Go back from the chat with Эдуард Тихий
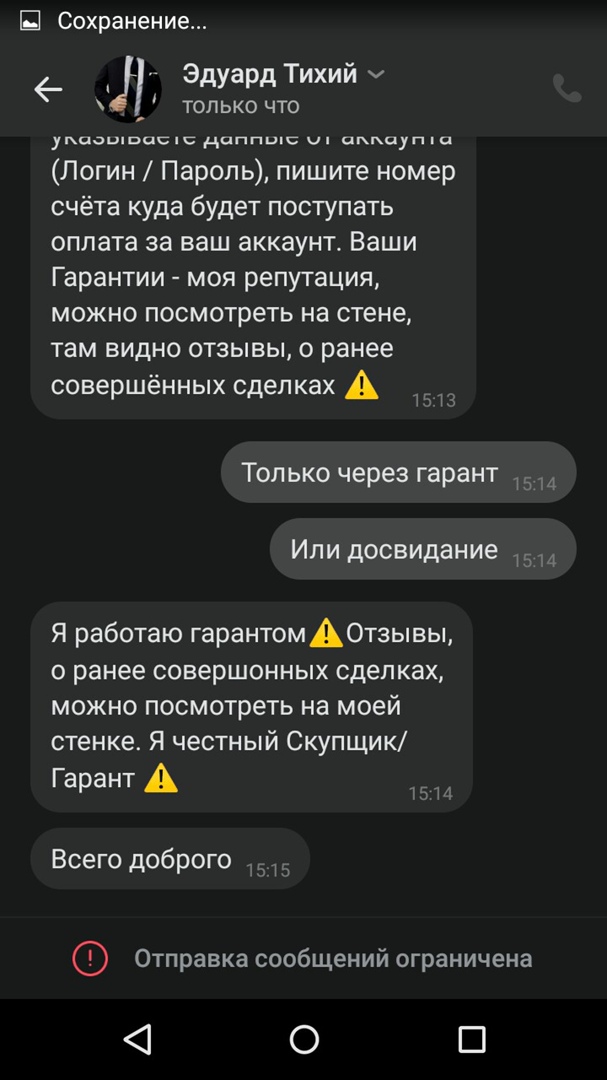607x1080 pixels. 48,90
